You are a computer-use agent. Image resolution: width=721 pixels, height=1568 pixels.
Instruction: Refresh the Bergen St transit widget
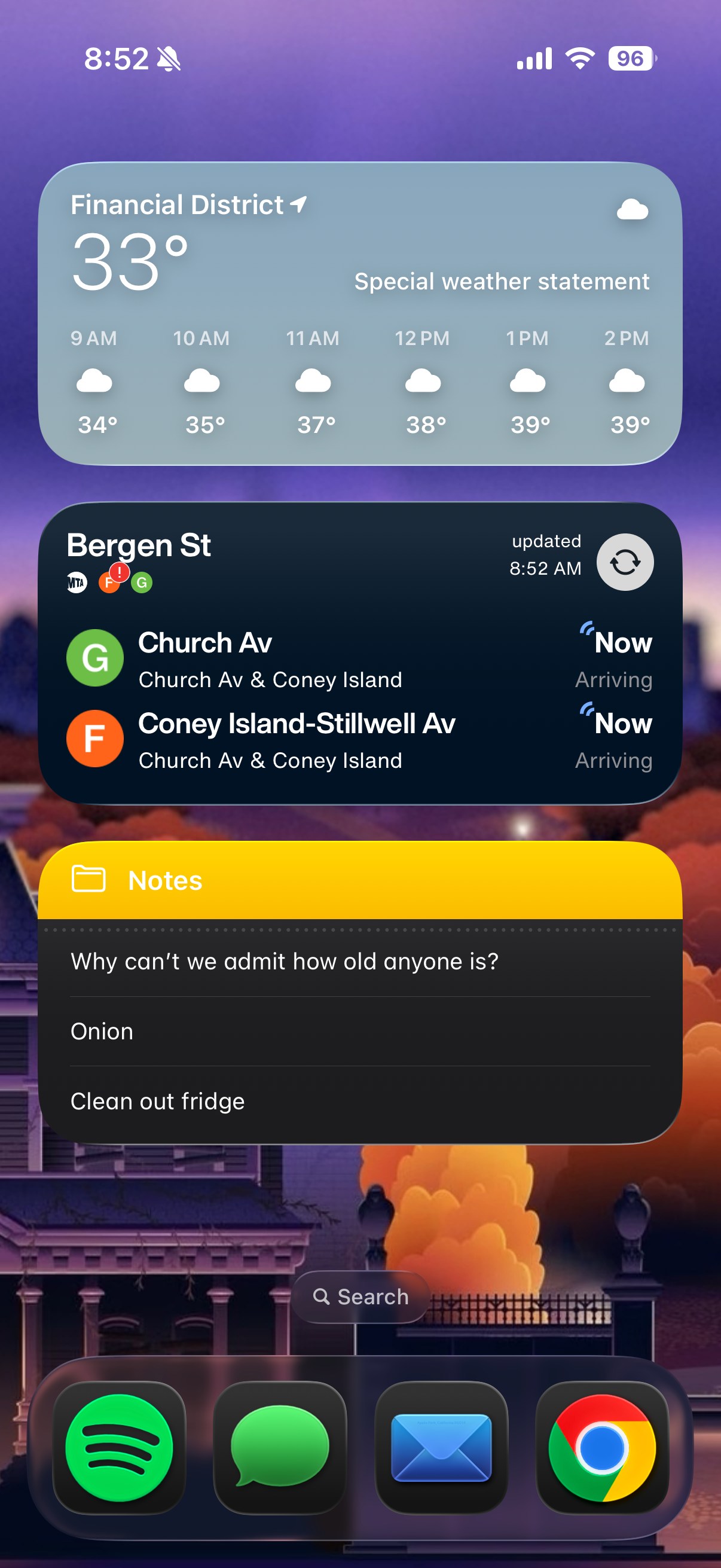tap(624, 562)
